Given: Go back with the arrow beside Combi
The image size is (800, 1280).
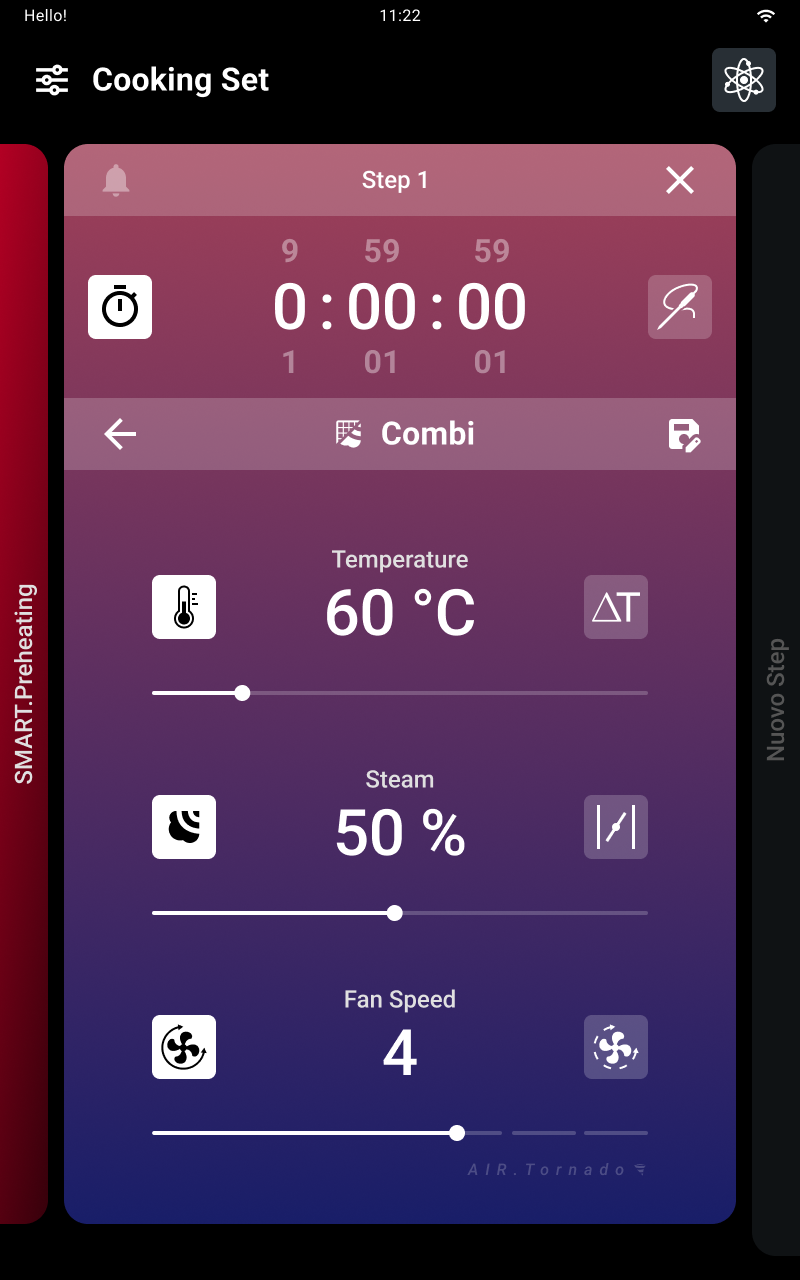Looking at the screenshot, I should [120, 434].
